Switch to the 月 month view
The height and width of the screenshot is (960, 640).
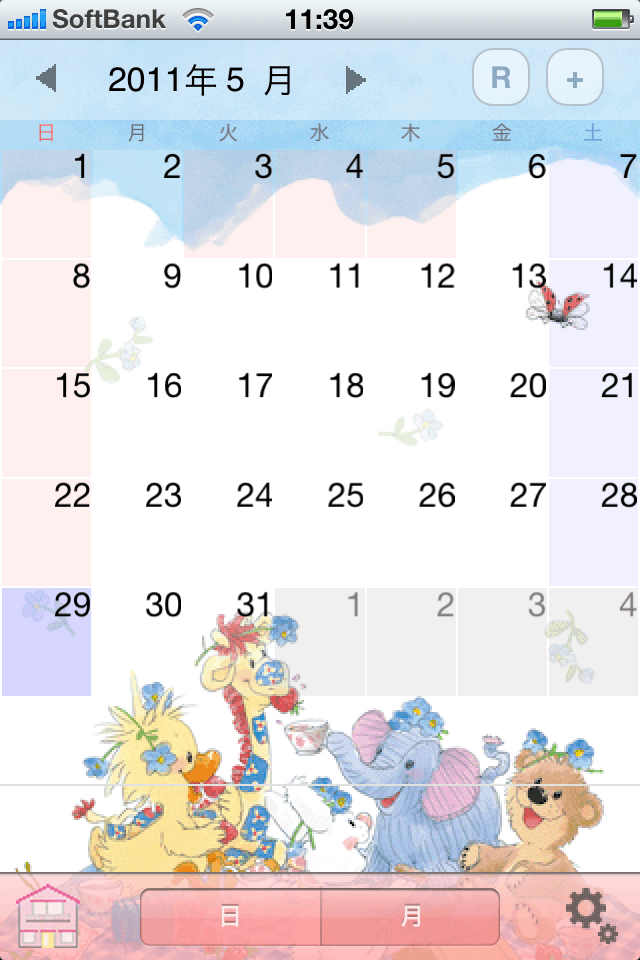(x=411, y=917)
